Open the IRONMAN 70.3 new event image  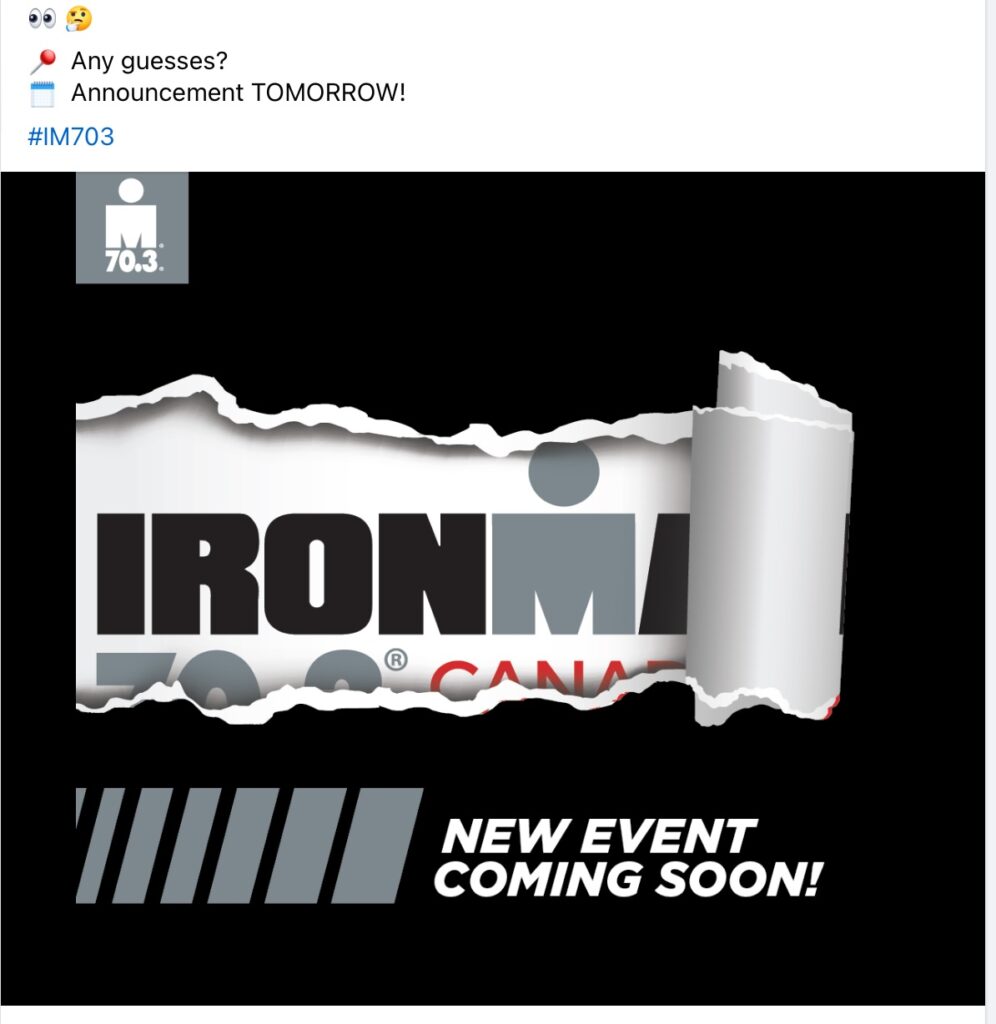[x=492, y=587]
